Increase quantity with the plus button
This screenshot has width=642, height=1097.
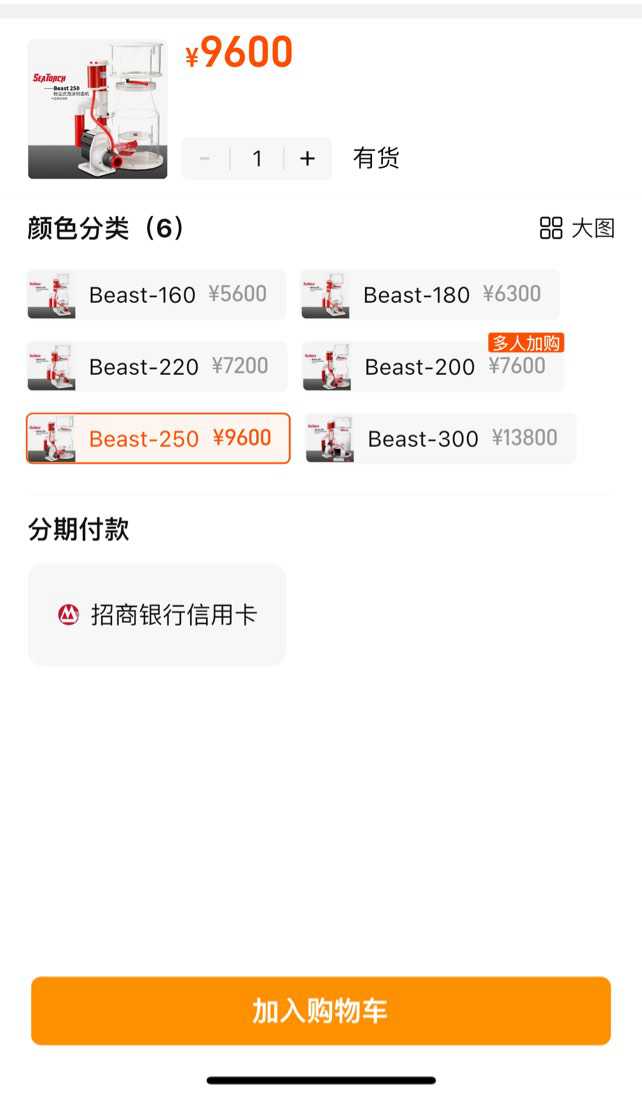tap(307, 159)
